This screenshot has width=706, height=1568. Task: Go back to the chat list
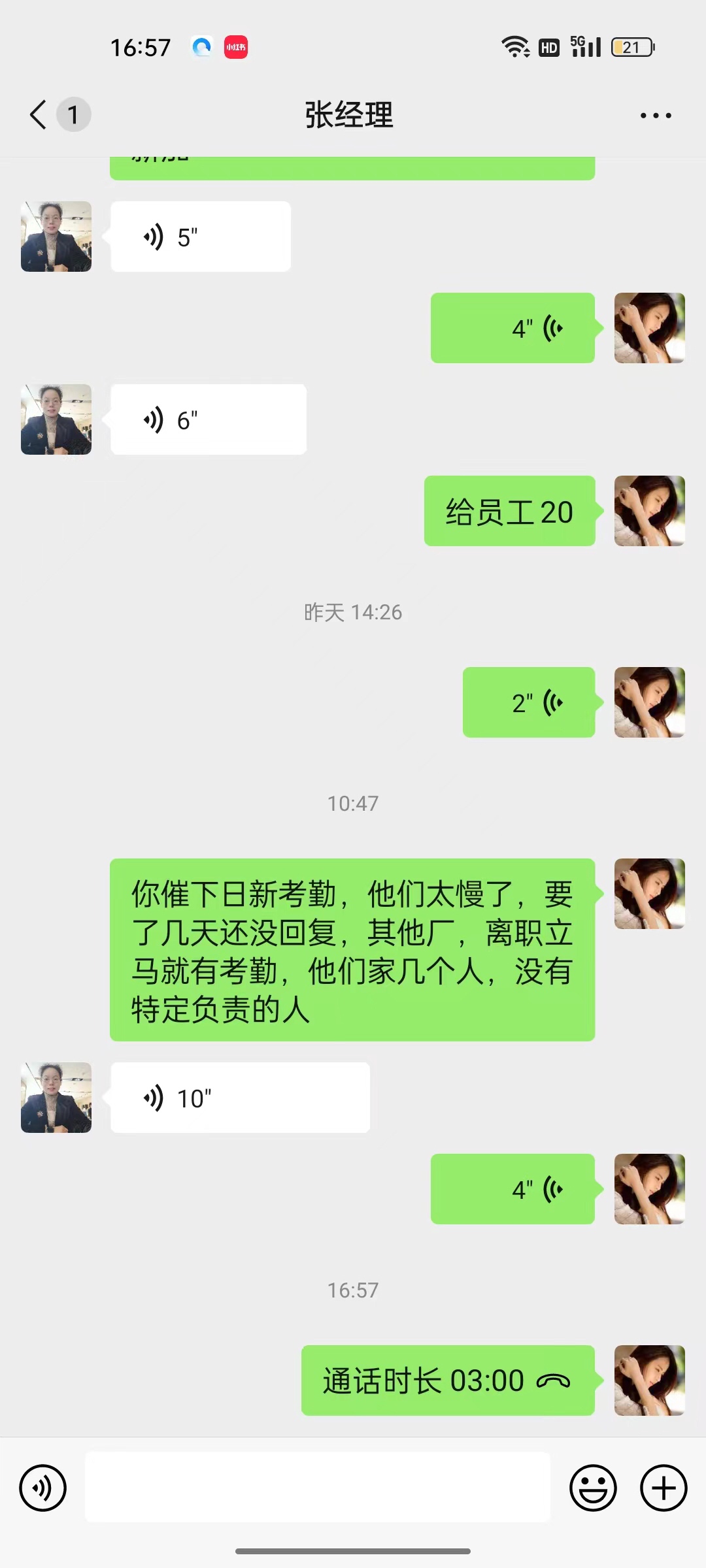39,115
